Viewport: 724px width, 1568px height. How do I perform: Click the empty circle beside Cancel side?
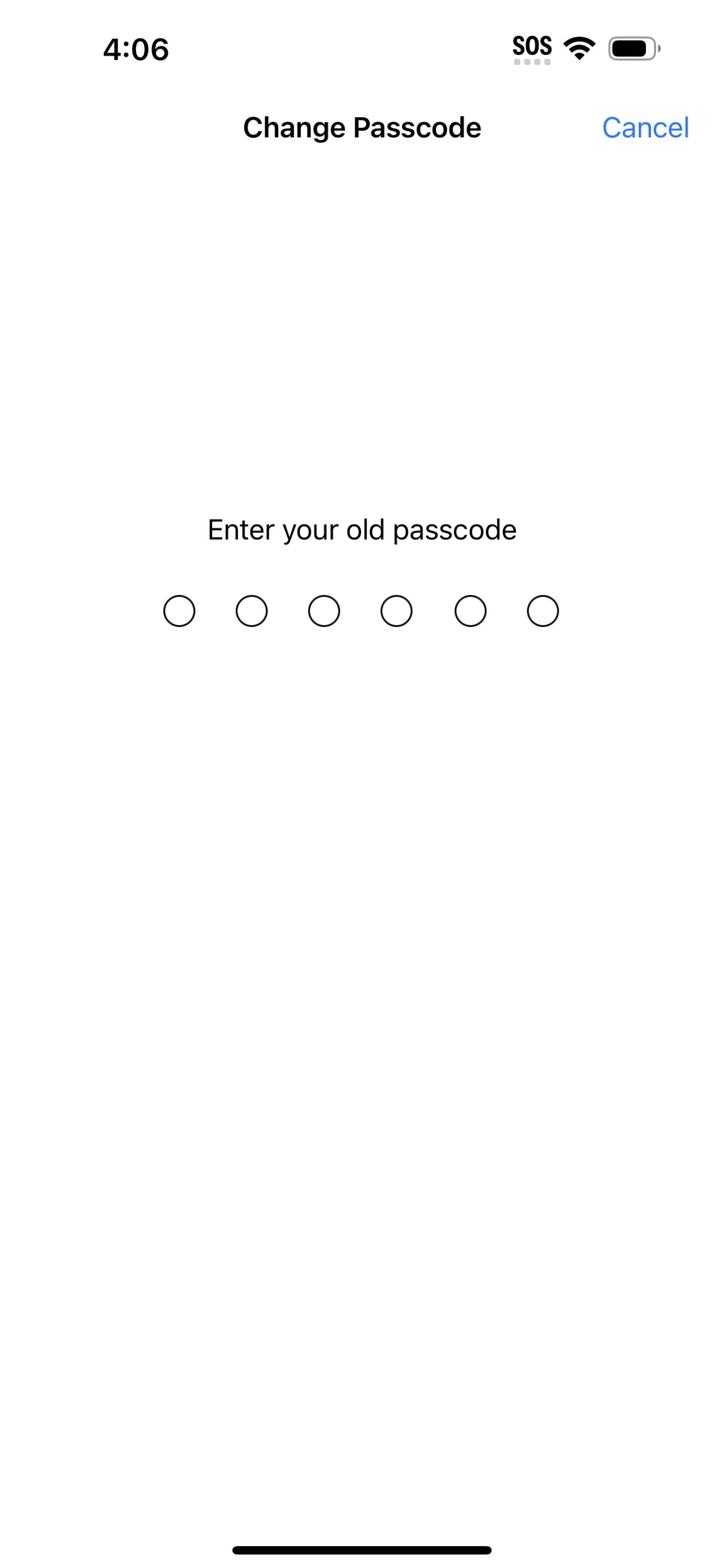[x=542, y=610]
